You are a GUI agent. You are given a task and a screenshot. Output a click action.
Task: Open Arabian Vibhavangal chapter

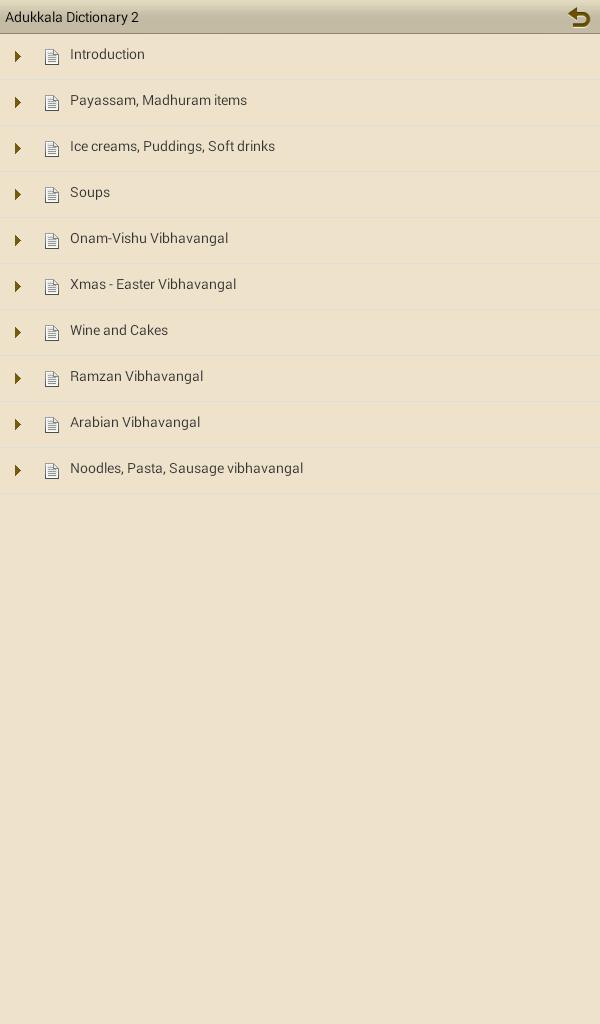pos(135,423)
